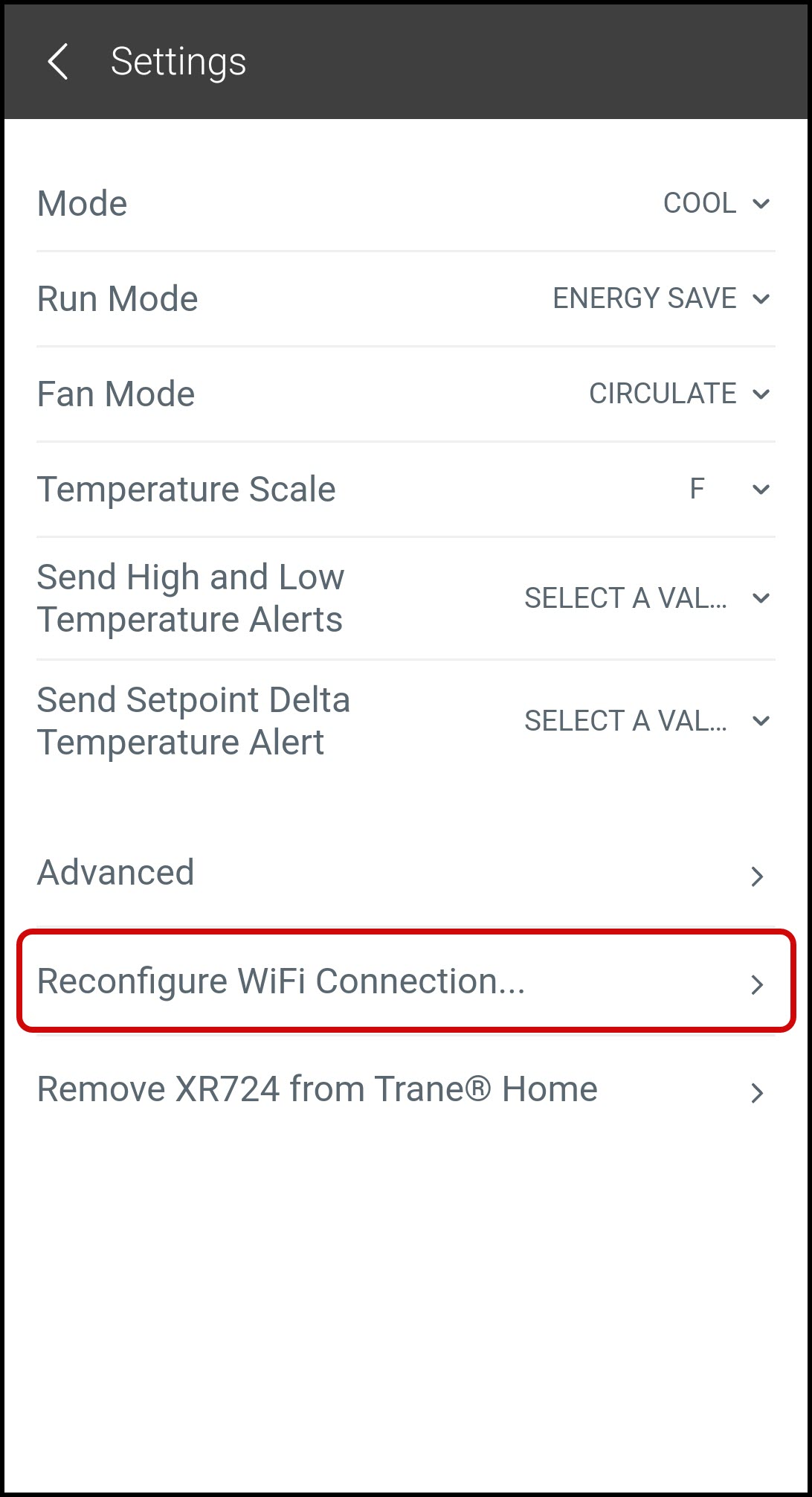This screenshot has width=812, height=1497.
Task: Go back from Settings
Action: pyautogui.click(x=58, y=62)
